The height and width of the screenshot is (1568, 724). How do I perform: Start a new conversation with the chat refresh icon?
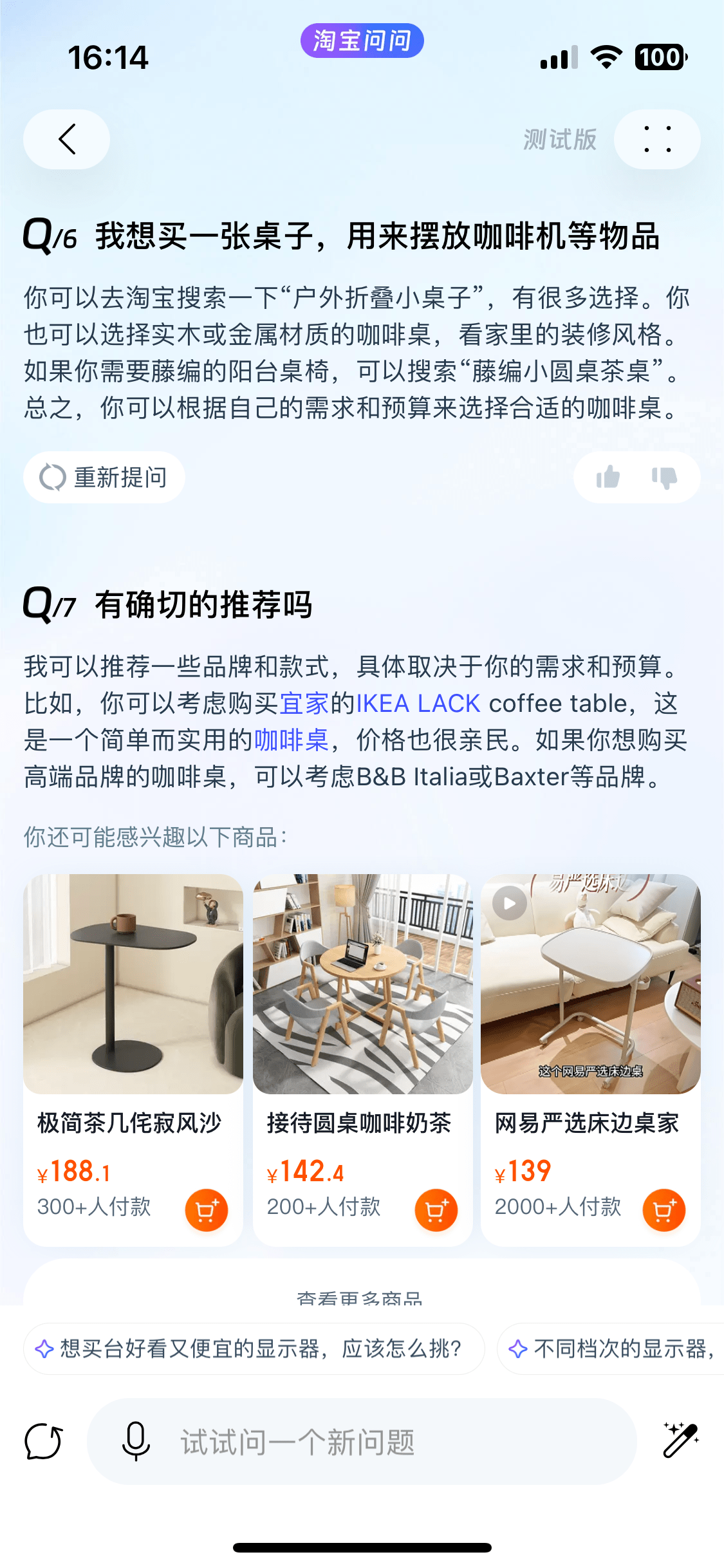click(x=43, y=1441)
